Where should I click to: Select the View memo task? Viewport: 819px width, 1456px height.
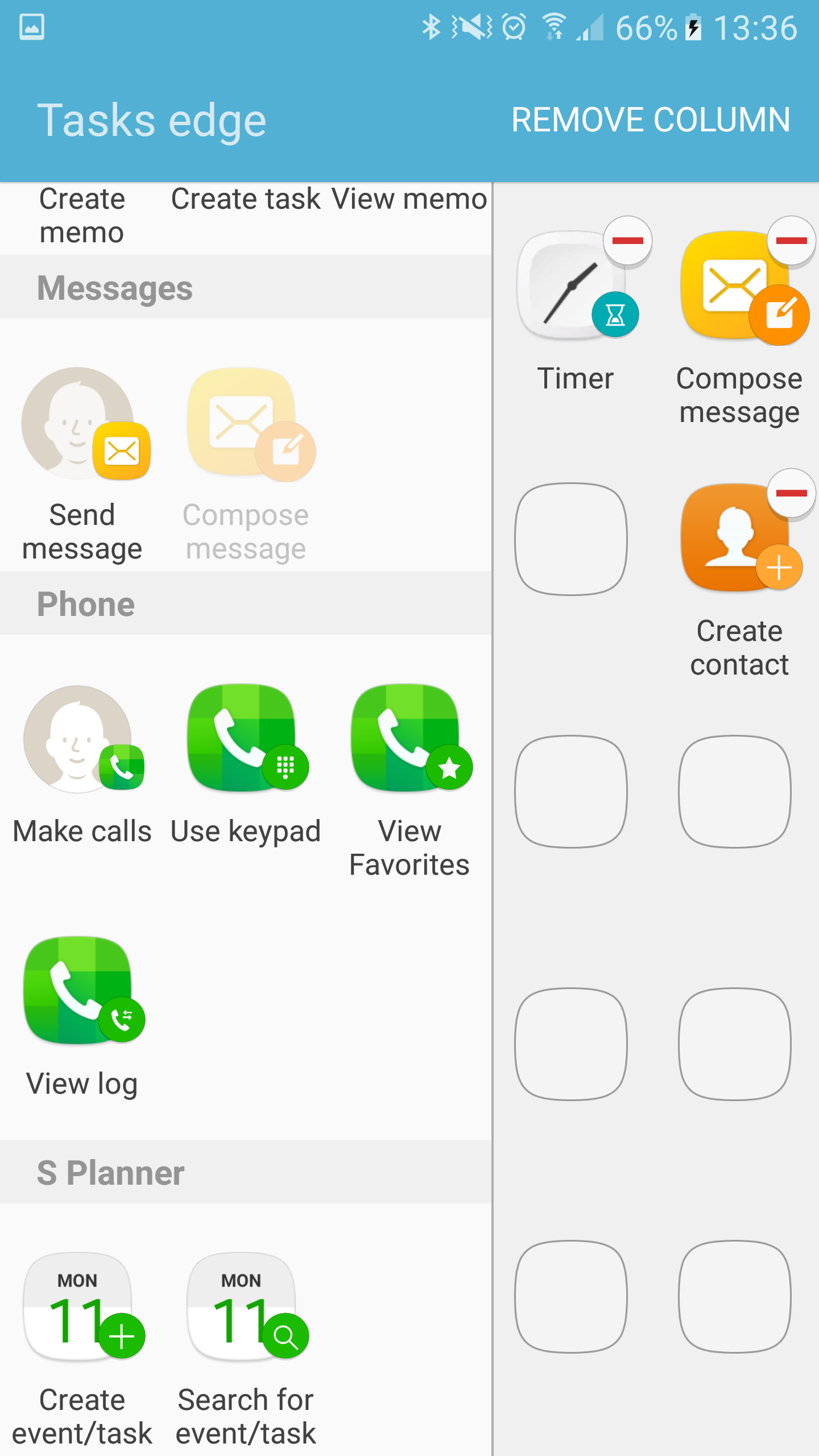coord(409,199)
